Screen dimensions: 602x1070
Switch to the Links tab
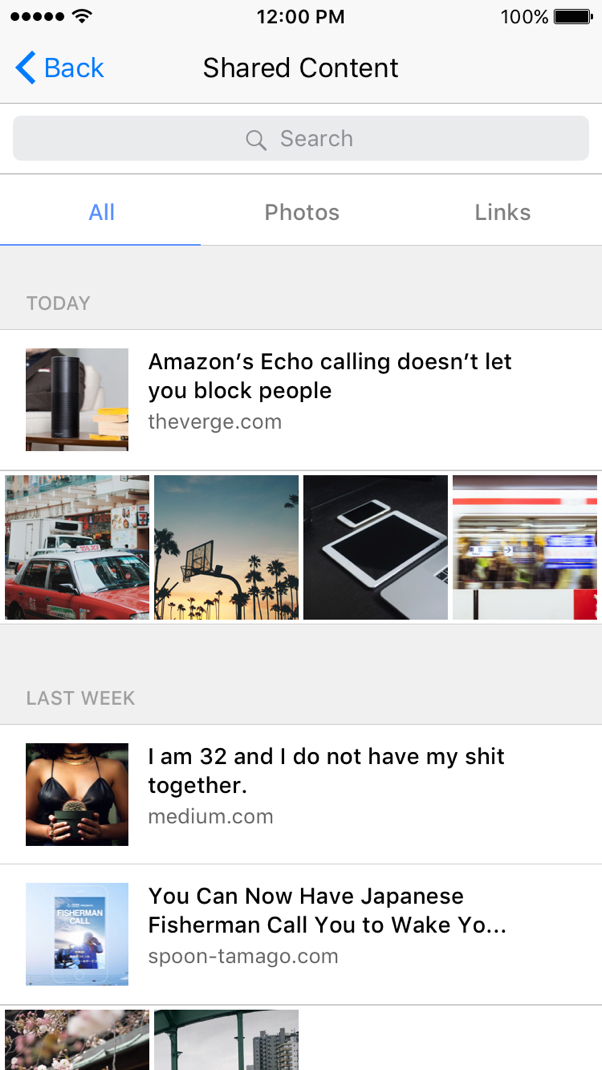502,212
